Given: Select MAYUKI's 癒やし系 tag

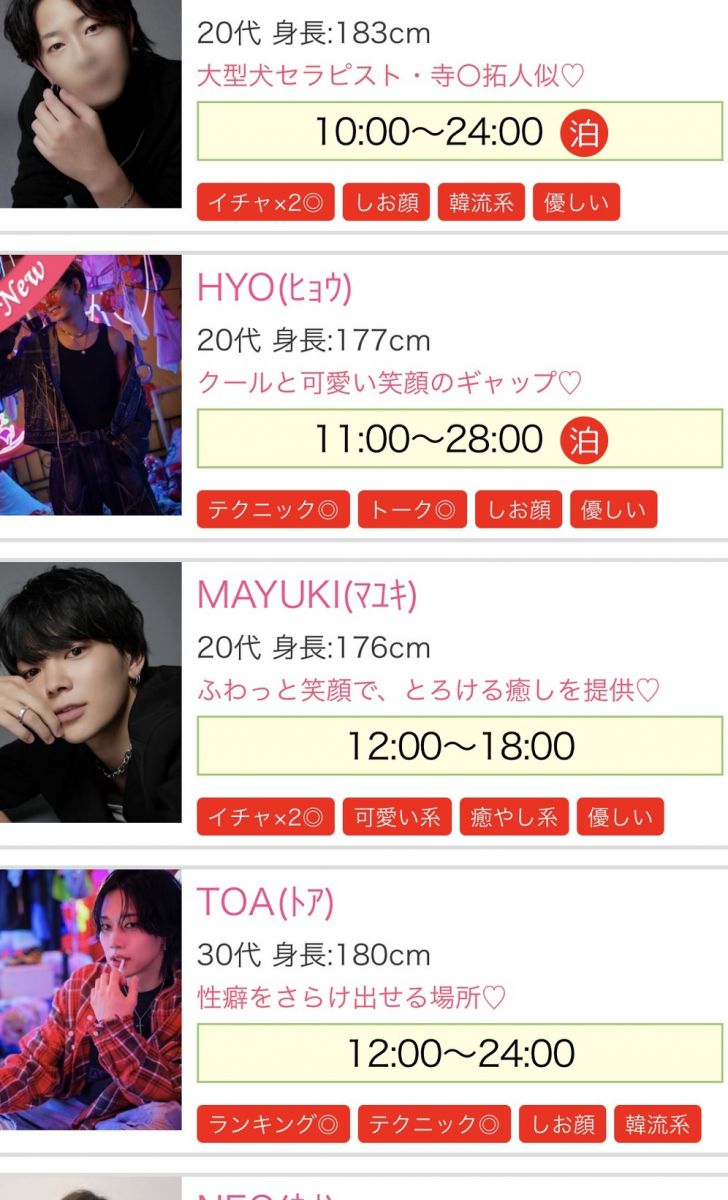Looking at the screenshot, I should pos(514,817).
